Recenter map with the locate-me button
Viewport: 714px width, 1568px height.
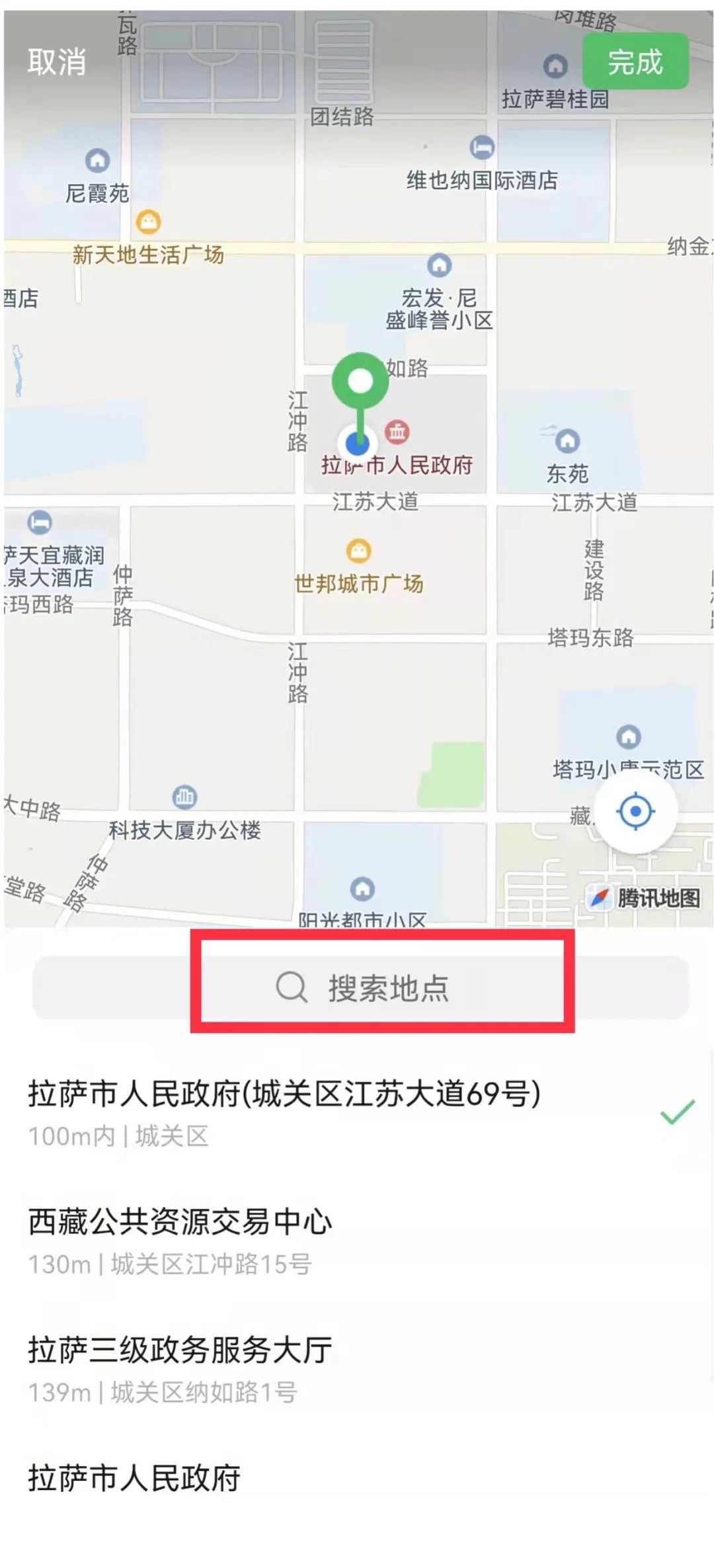tap(635, 811)
